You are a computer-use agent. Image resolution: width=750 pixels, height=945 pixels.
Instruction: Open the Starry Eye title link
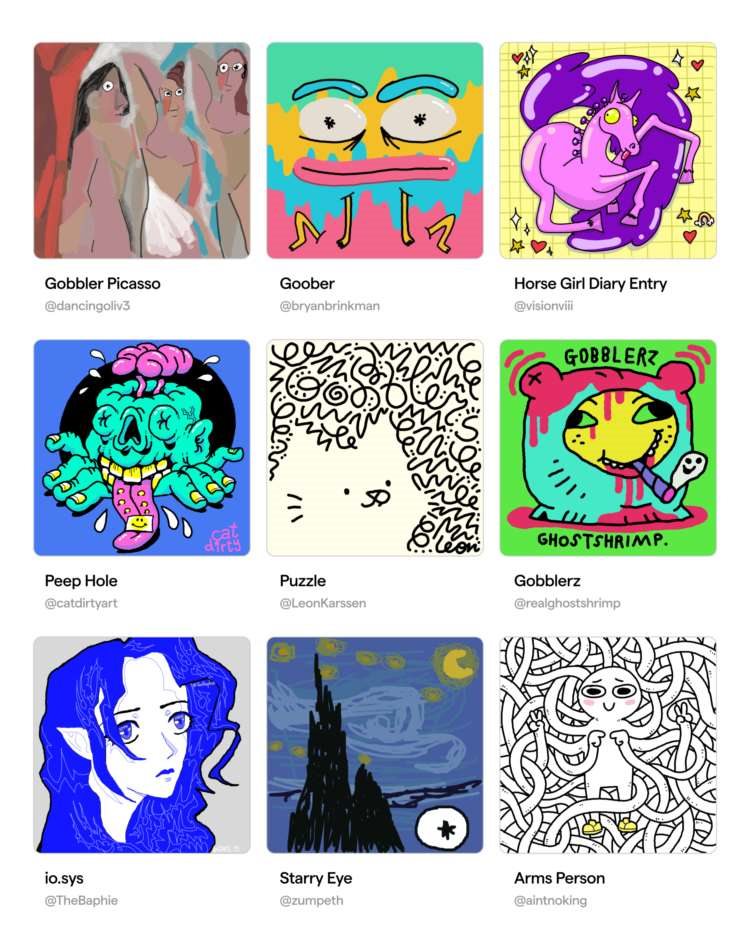coord(315,878)
